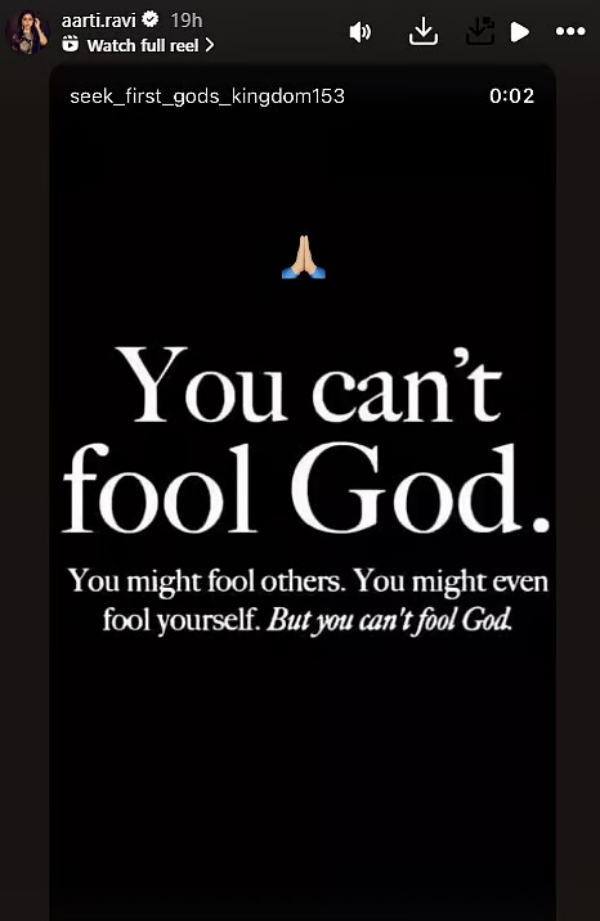
Task: Open aarti.ravi's profile picture
Action: point(28,32)
